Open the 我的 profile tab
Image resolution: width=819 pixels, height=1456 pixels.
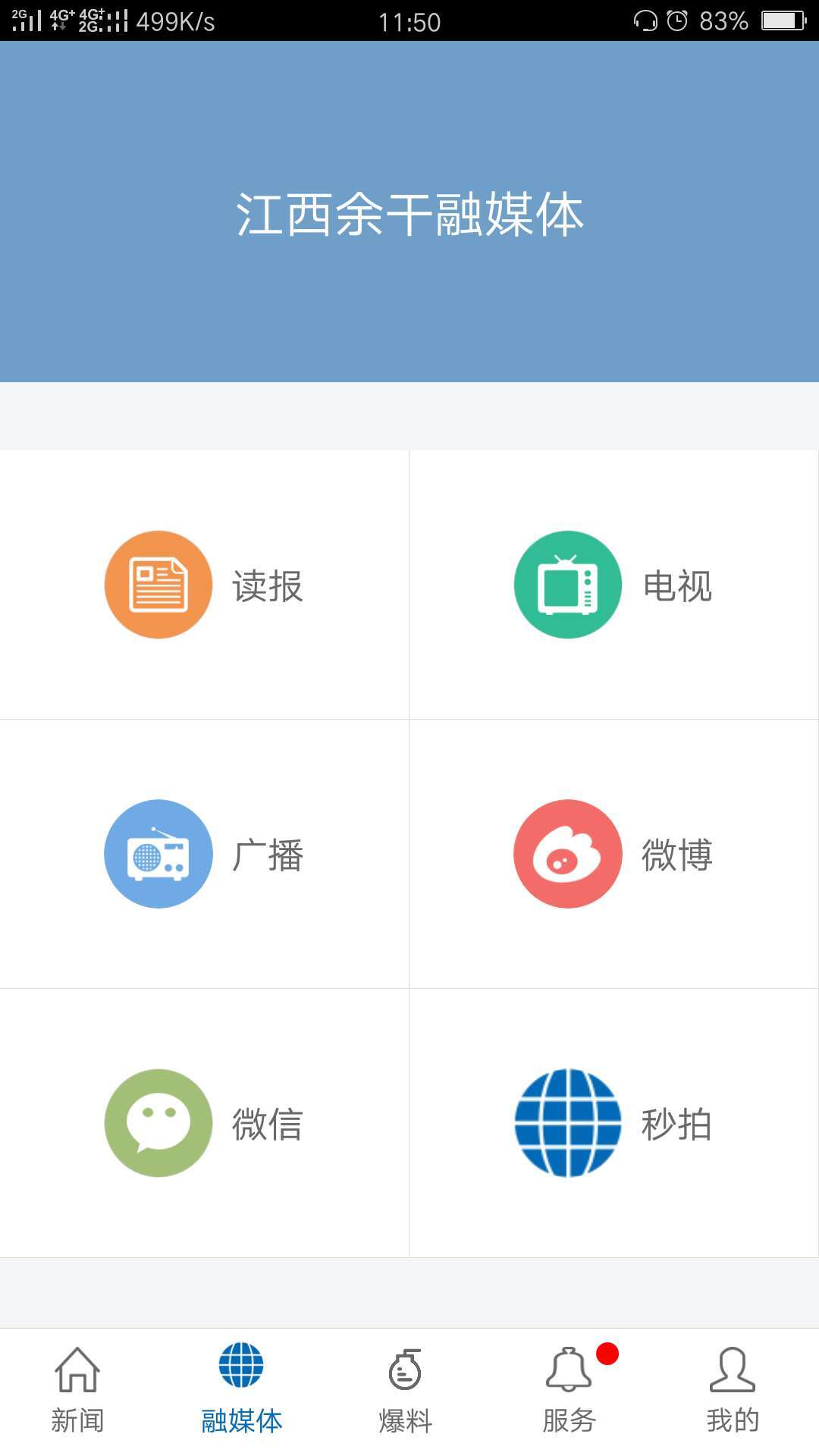click(731, 1415)
